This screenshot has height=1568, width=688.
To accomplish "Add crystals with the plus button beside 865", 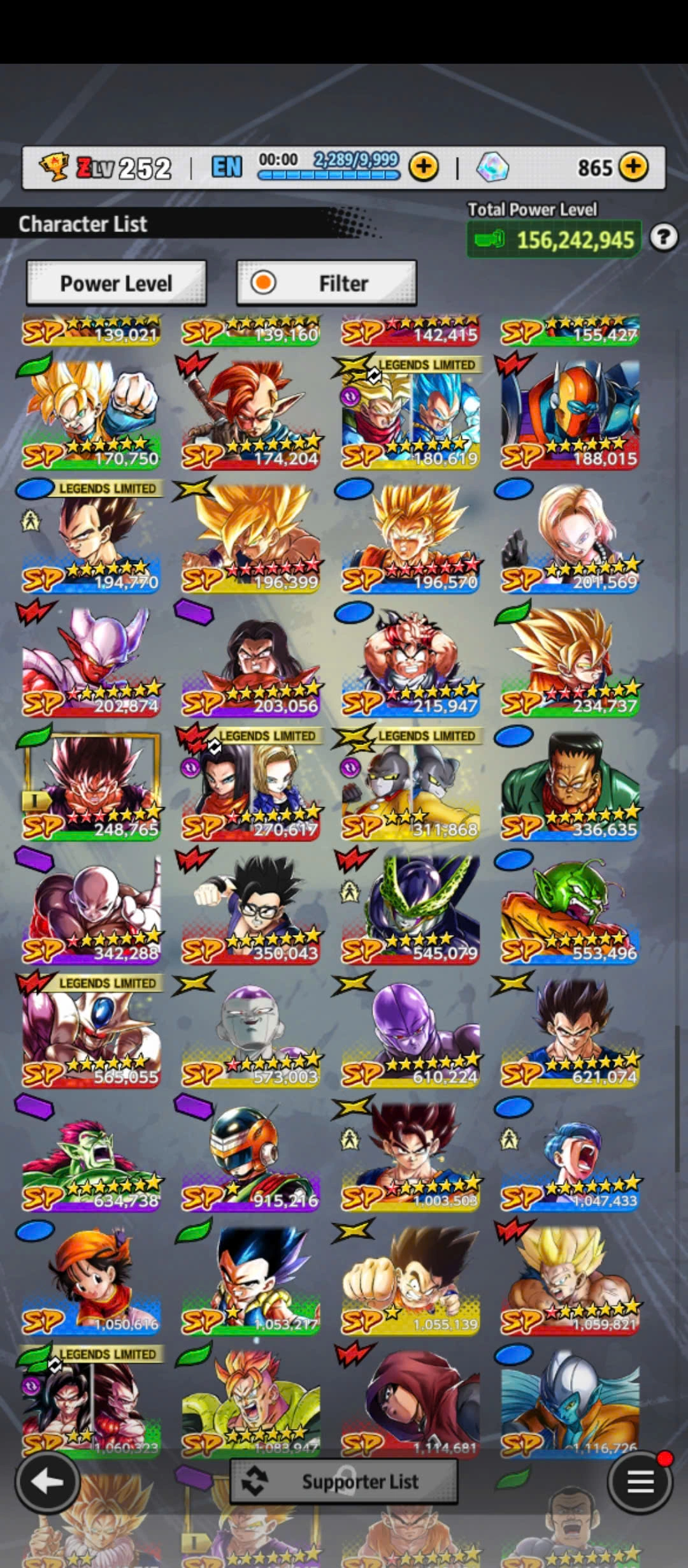I will [633, 168].
